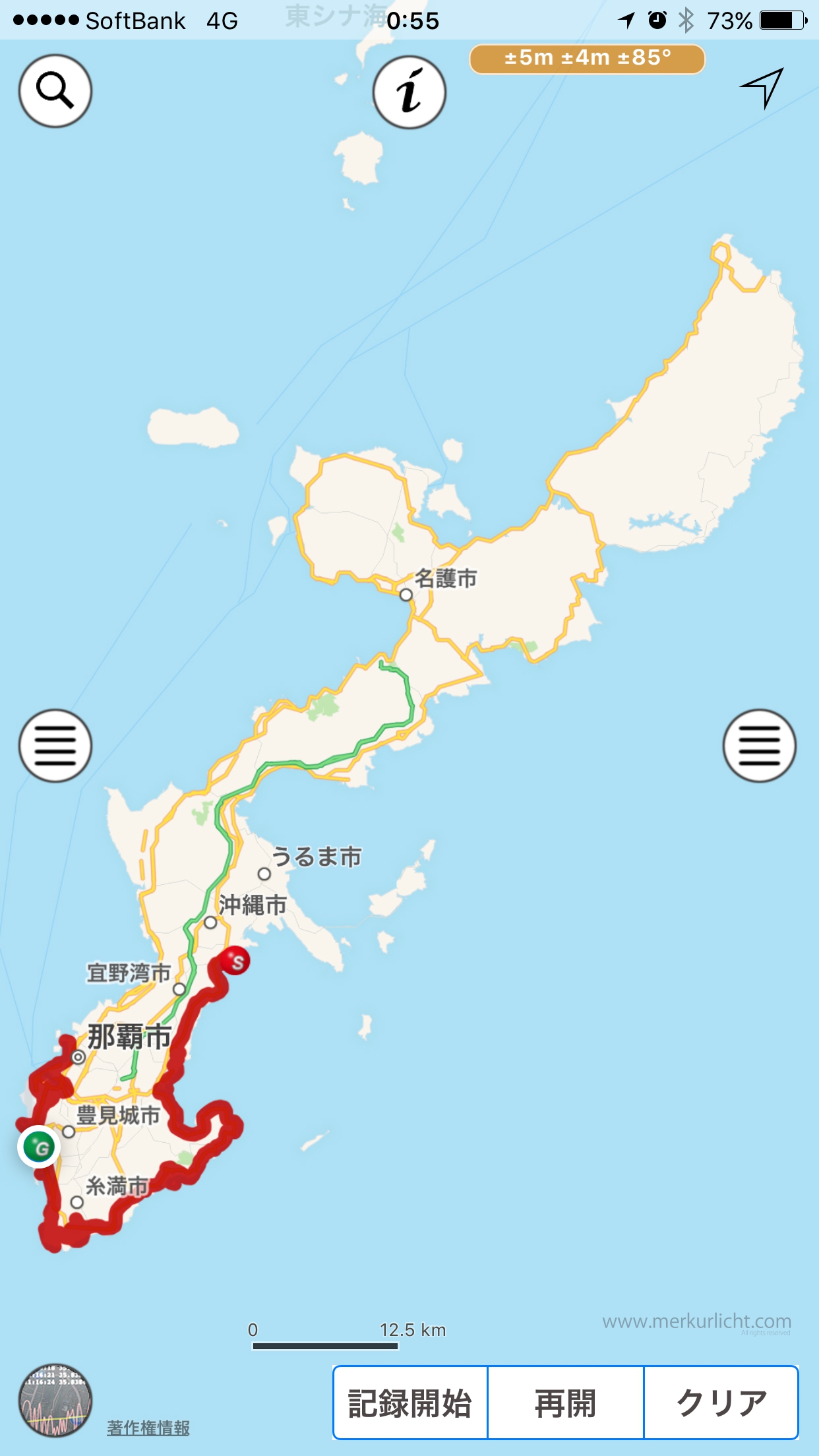Open the search magnifier button
The image size is (819, 1456).
pos(55,91)
